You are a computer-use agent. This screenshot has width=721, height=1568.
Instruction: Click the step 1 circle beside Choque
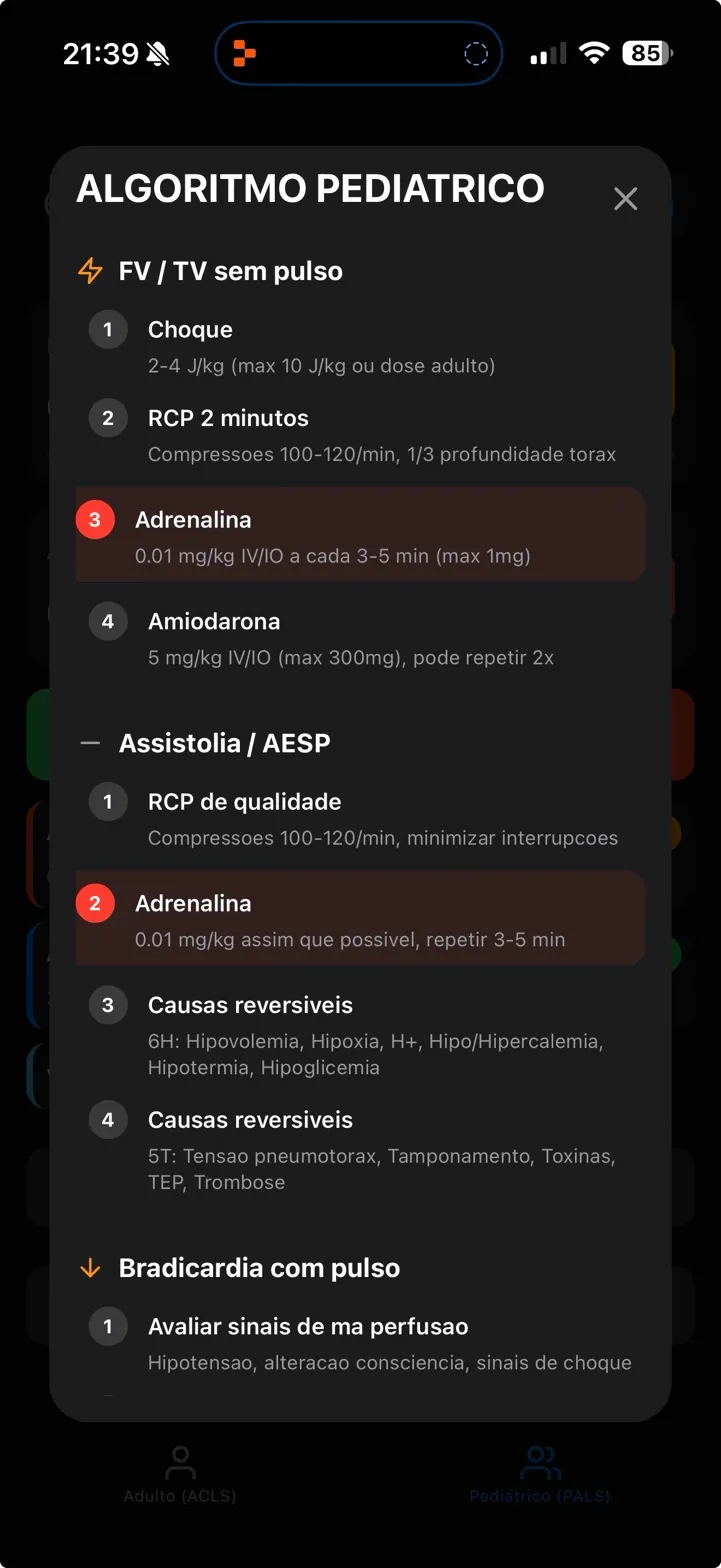[107, 329]
